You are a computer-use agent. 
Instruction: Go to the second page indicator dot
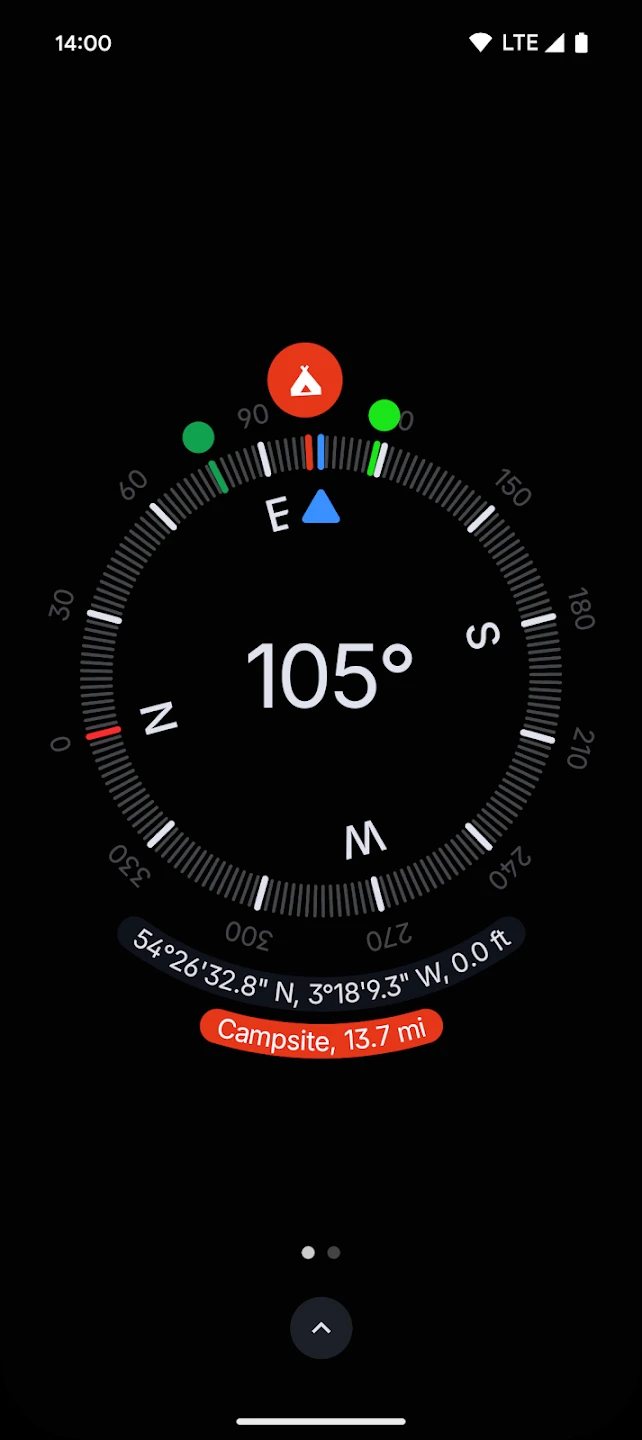[334, 1252]
